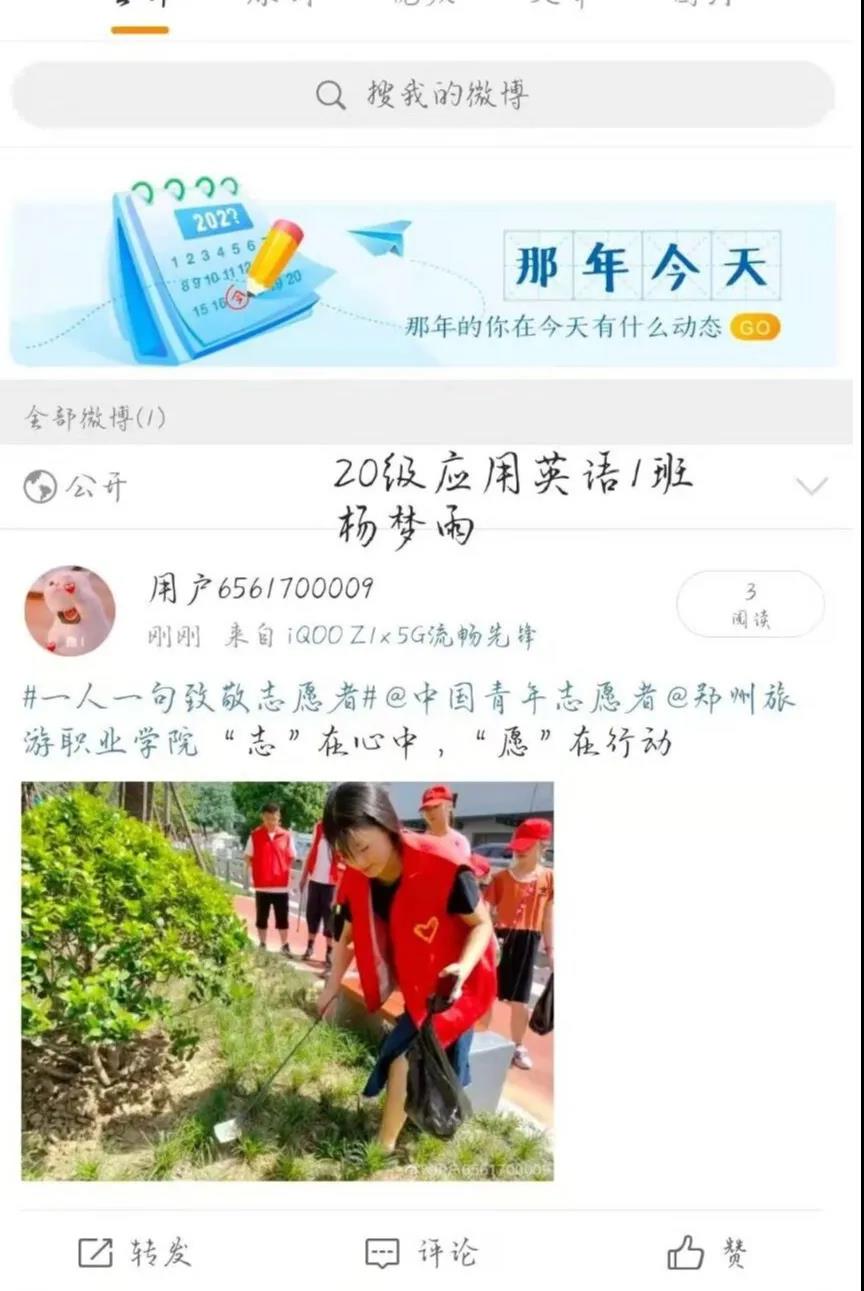Expand the 公开 visibility filter dropdown

coord(811,487)
